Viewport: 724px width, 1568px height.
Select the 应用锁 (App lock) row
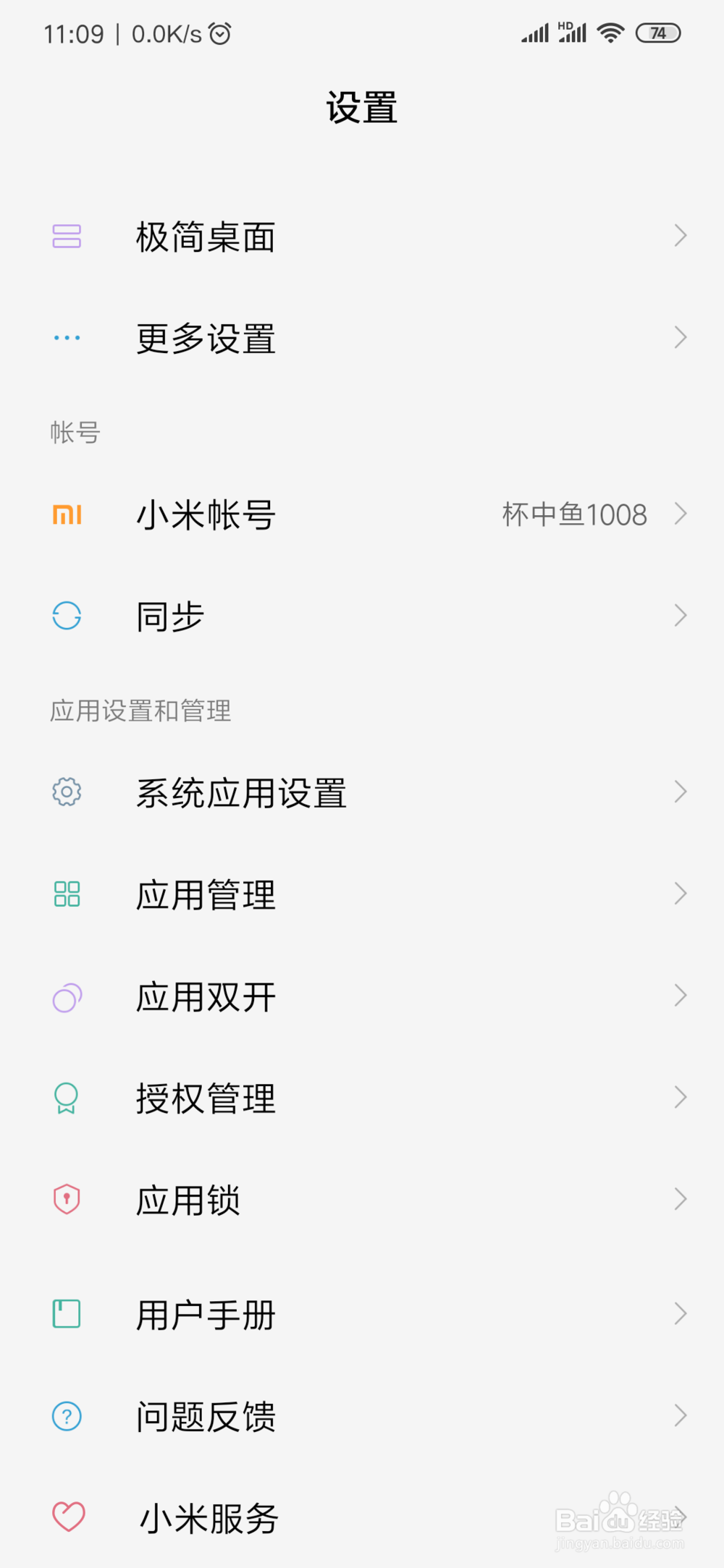188,1200
